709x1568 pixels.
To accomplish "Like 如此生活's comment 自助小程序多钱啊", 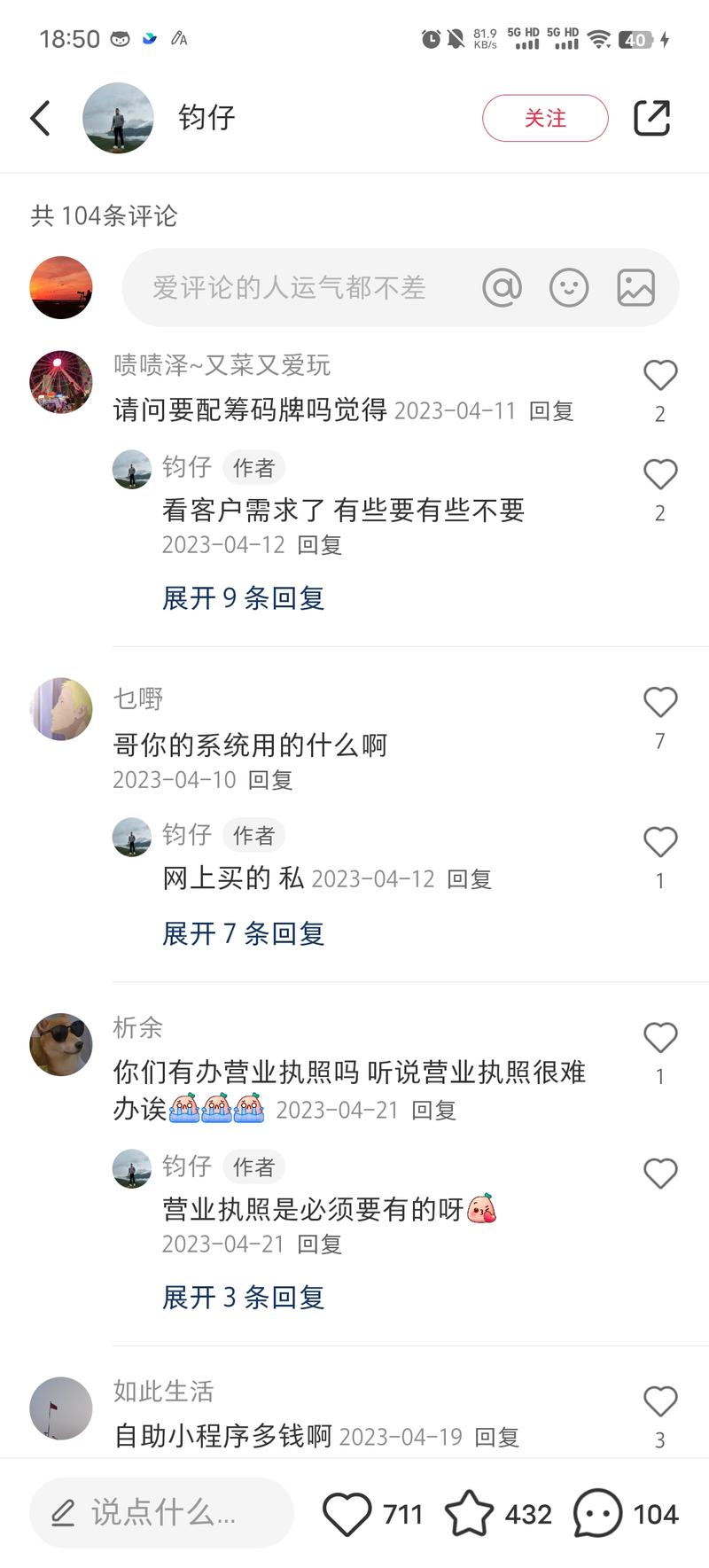I will tap(660, 1401).
